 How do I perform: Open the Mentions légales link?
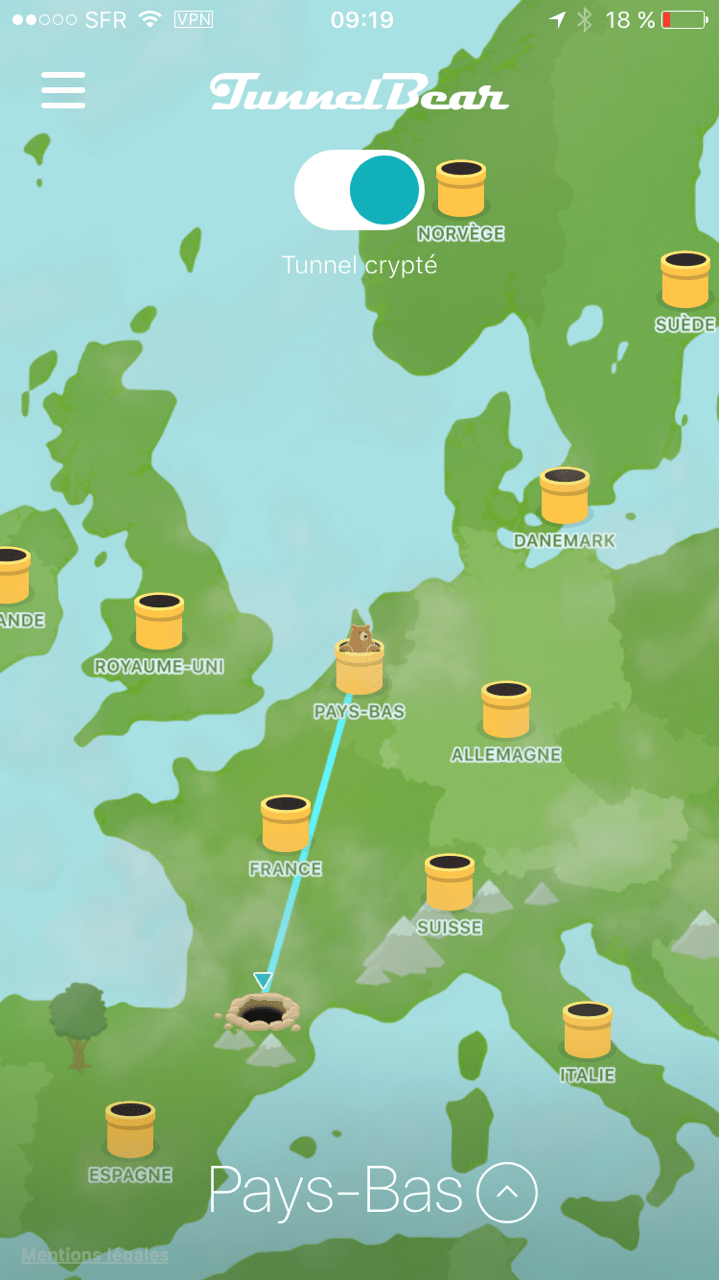[95, 1255]
